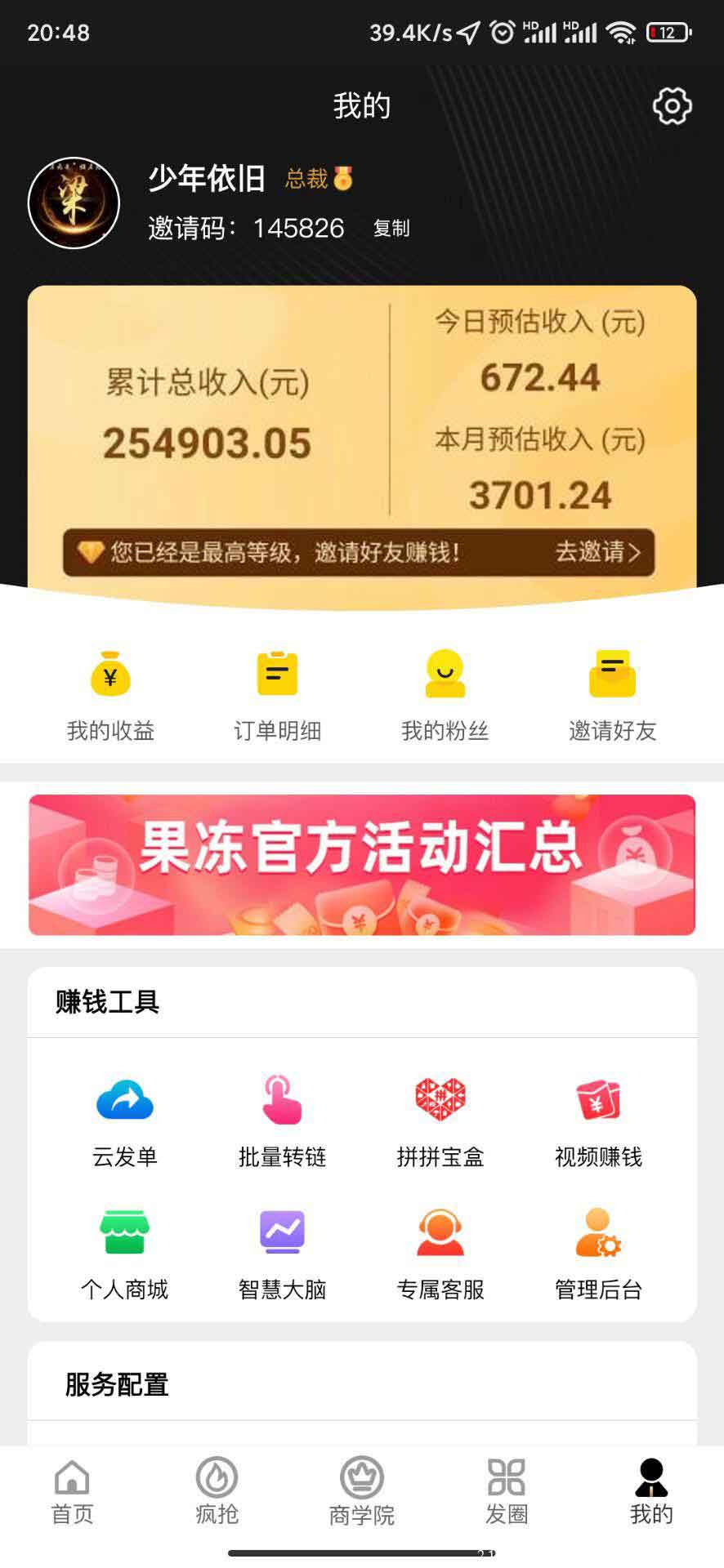Open 个人商城 personal store
Image resolution: width=724 pixels, height=1568 pixels.
pos(124,1253)
